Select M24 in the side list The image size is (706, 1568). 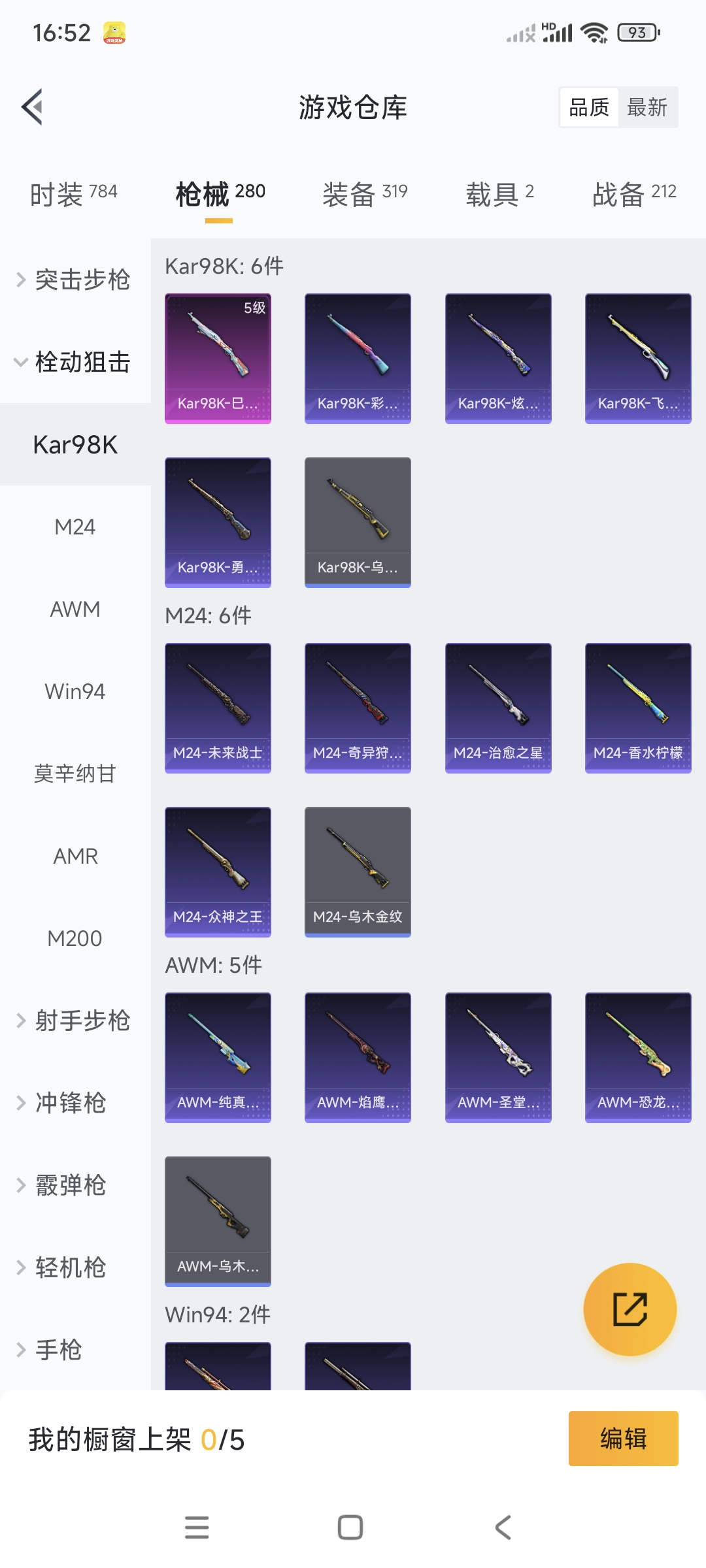[x=75, y=527]
